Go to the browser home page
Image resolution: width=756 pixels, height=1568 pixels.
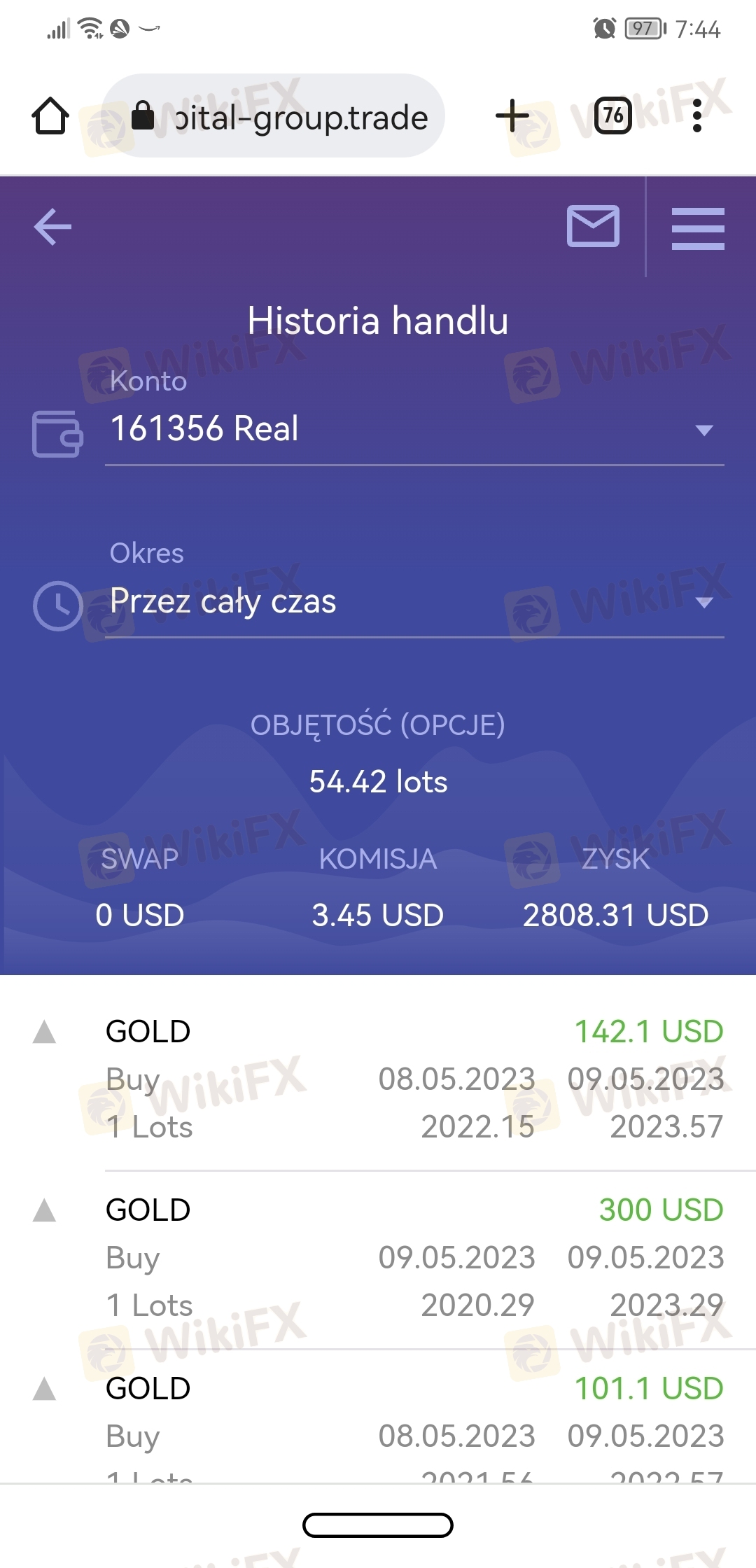pyautogui.click(x=50, y=115)
